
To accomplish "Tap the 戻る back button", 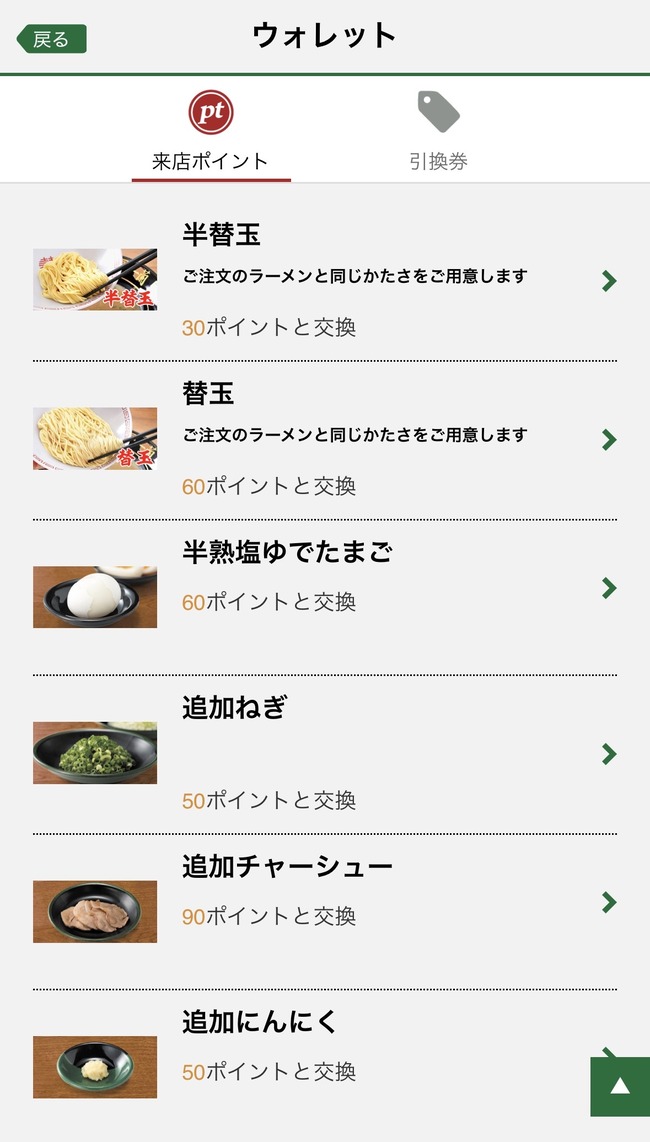I will (x=52, y=39).
